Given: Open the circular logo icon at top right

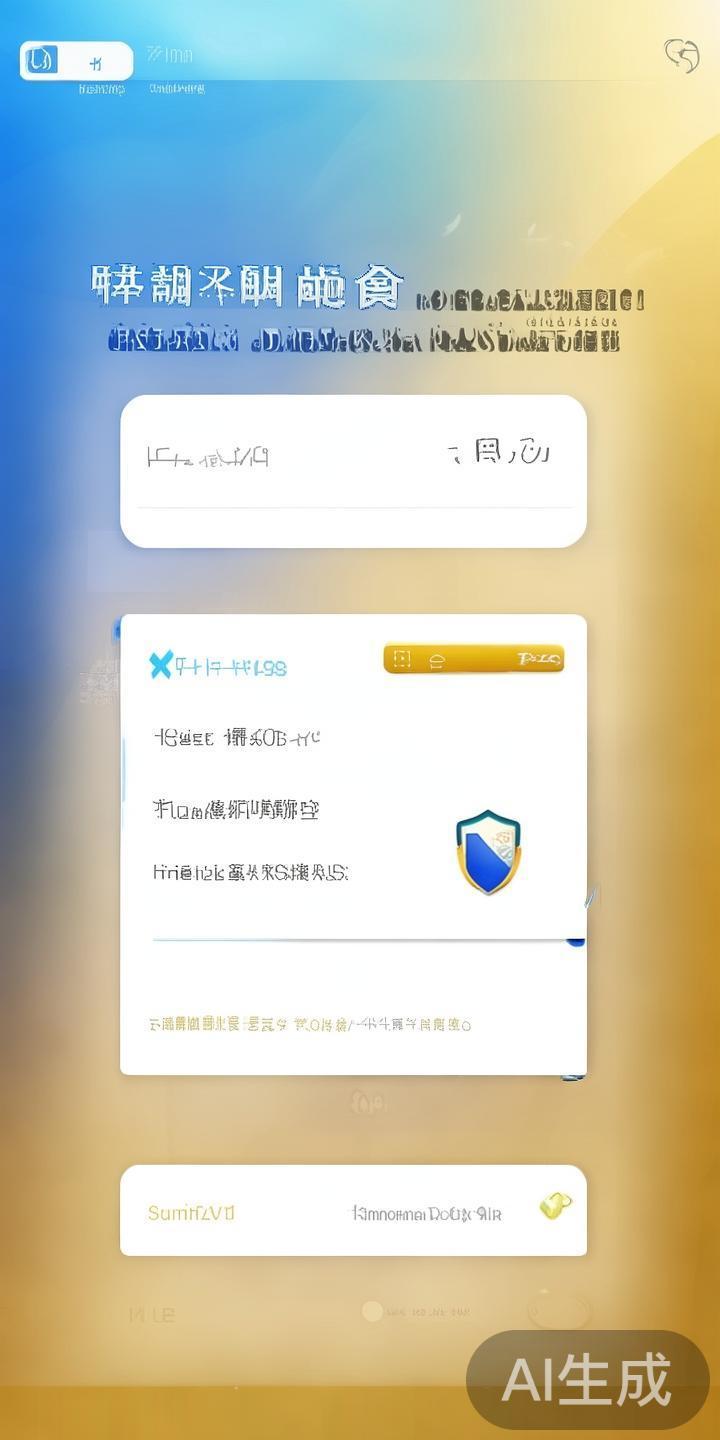Looking at the screenshot, I should click(683, 57).
